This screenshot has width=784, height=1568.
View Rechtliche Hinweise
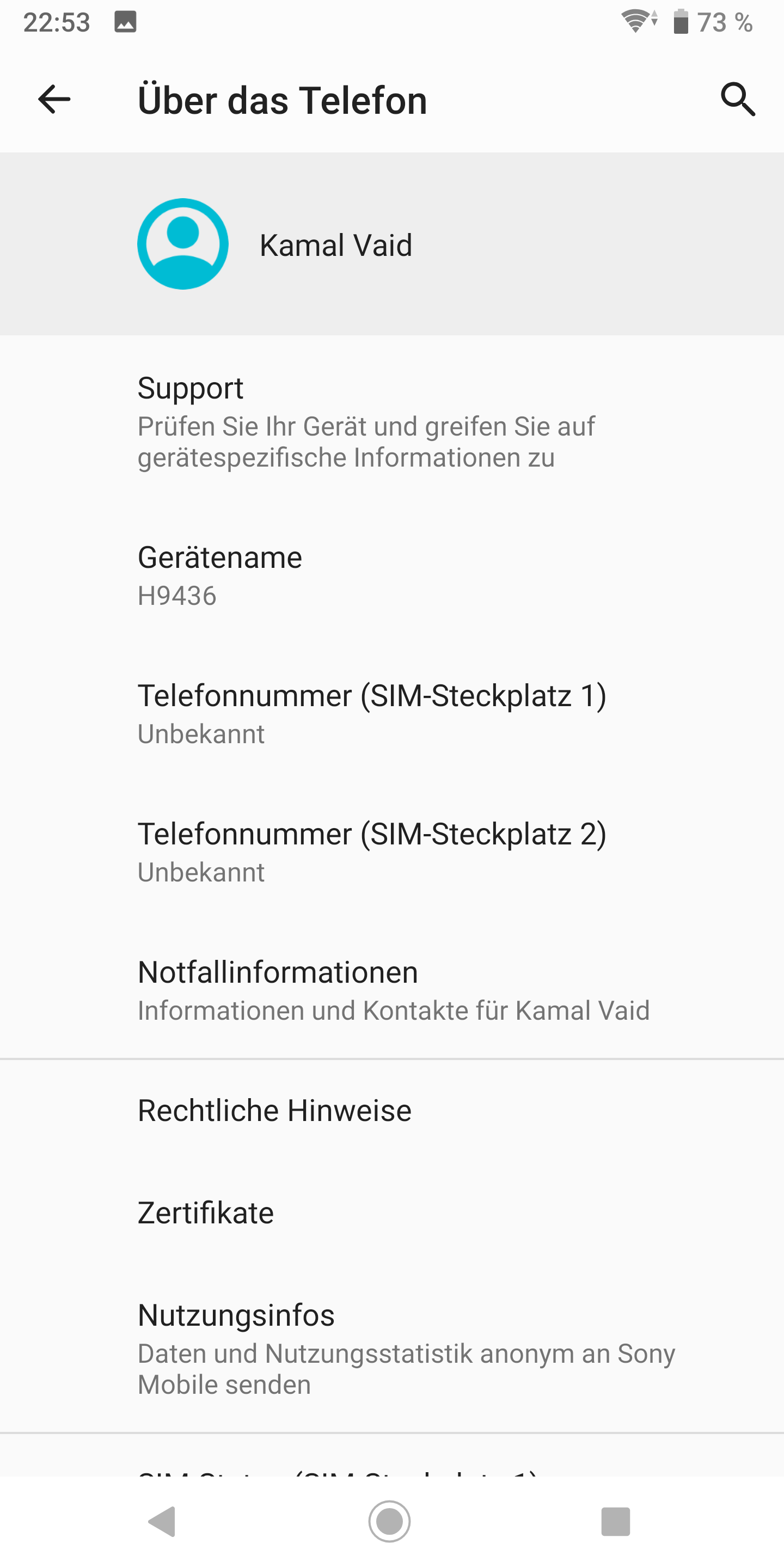tap(274, 1110)
